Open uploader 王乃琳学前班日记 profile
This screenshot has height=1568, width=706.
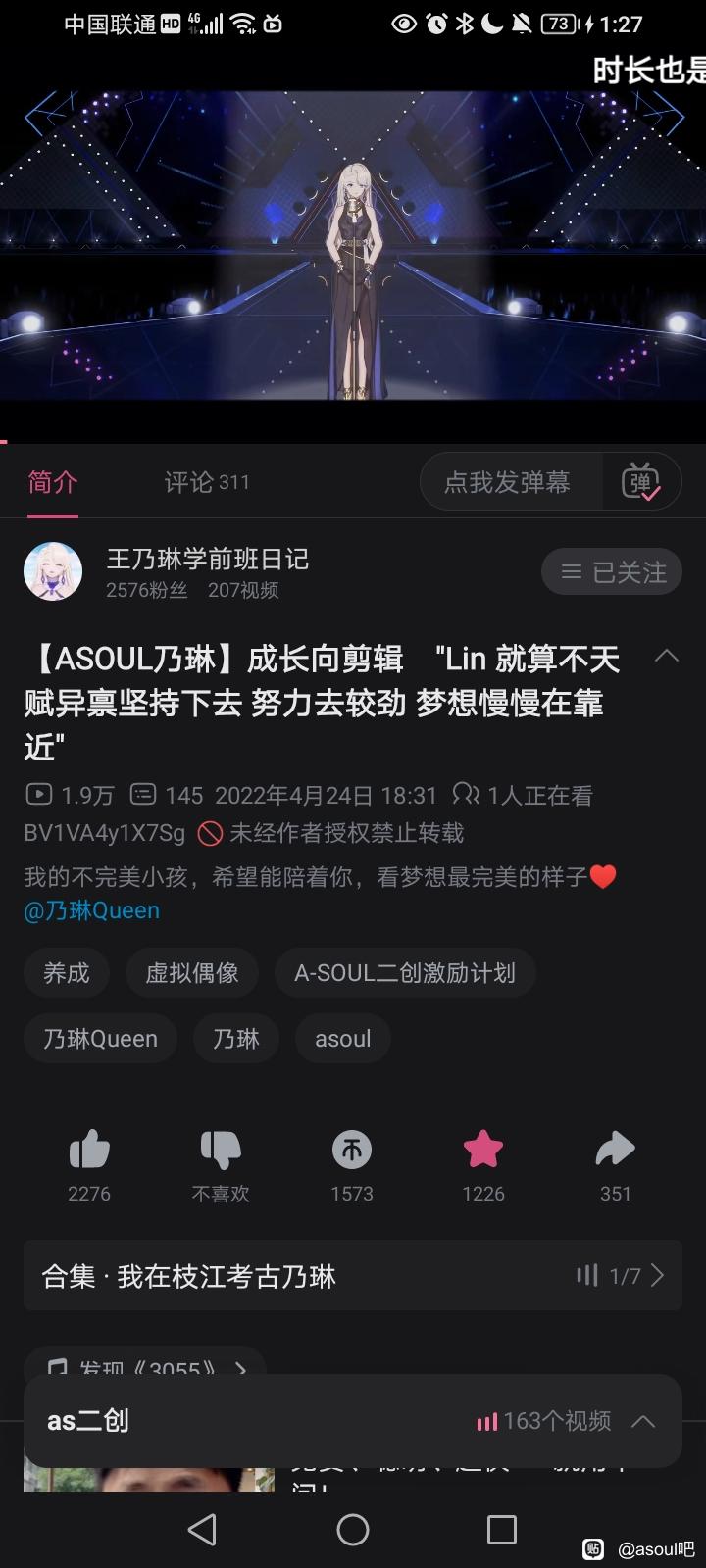[x=207, y=560]
